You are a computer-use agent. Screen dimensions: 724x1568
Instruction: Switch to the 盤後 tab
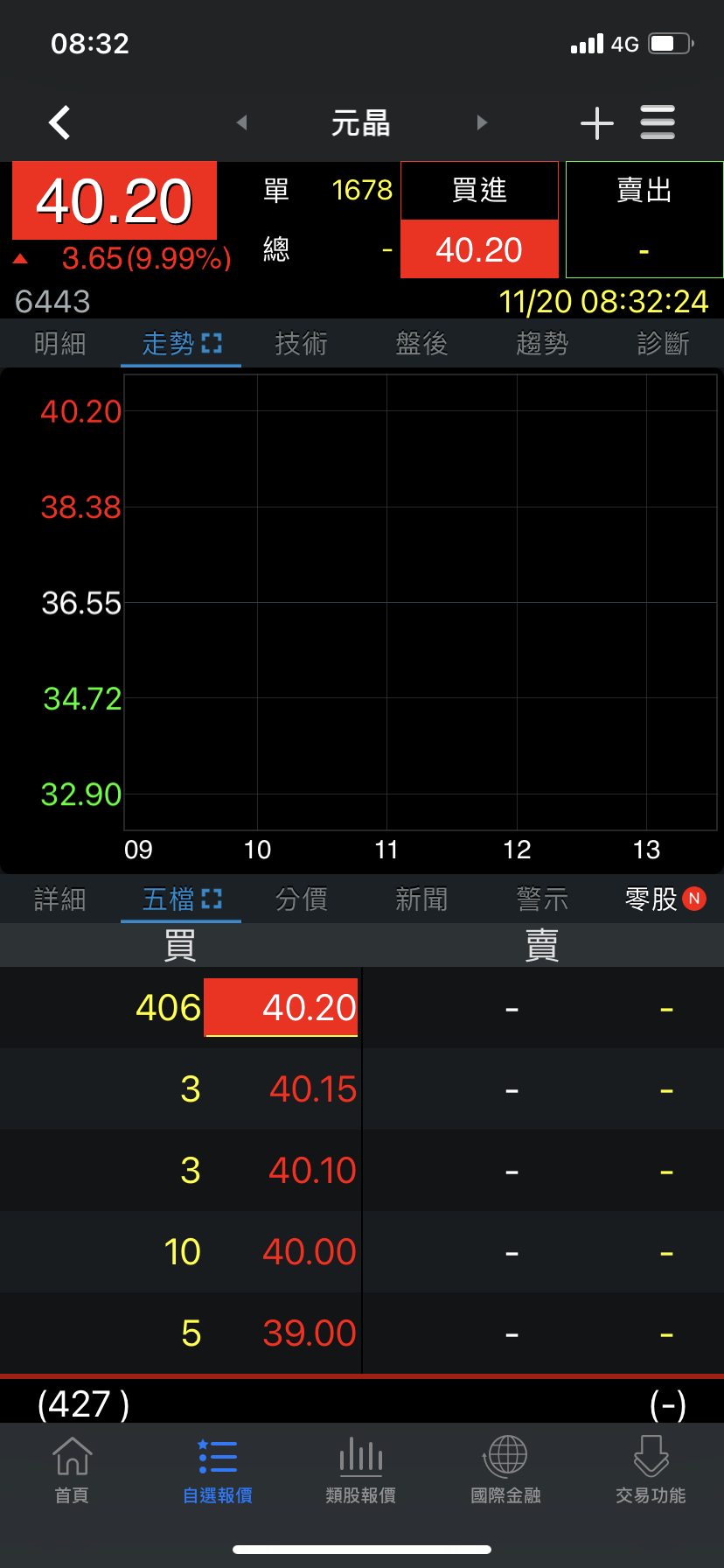tap(421, 344)
